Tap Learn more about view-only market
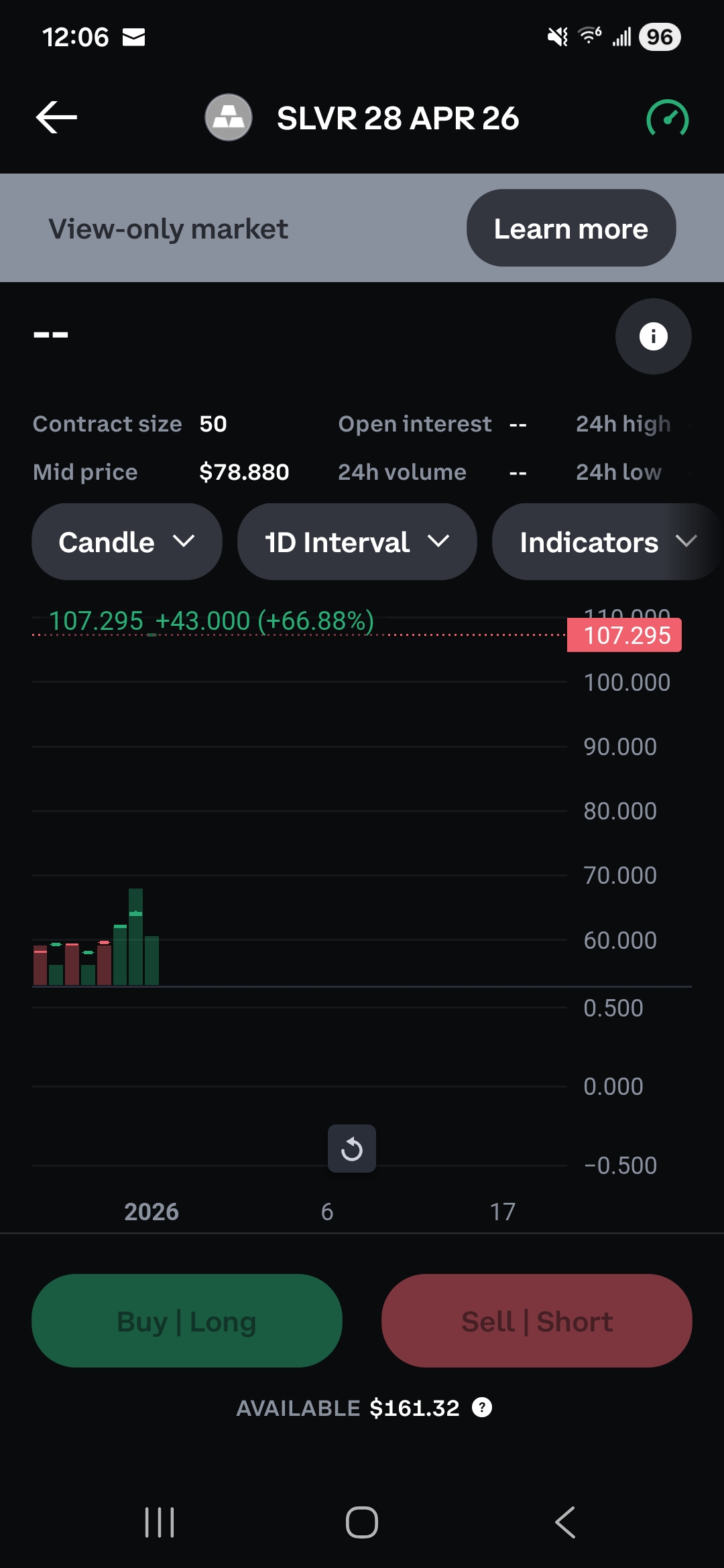Screen dimensions: 724x1568 (570, 228)
